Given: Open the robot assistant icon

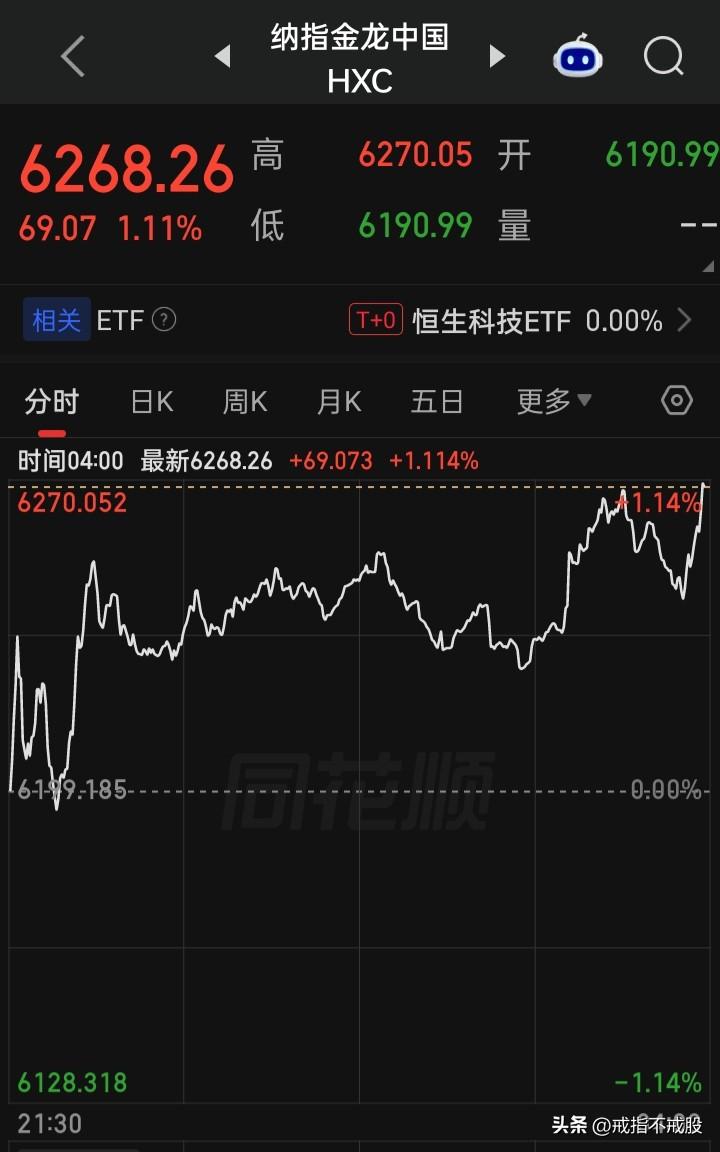Looking at the screenshot, I should pos(578,55).
